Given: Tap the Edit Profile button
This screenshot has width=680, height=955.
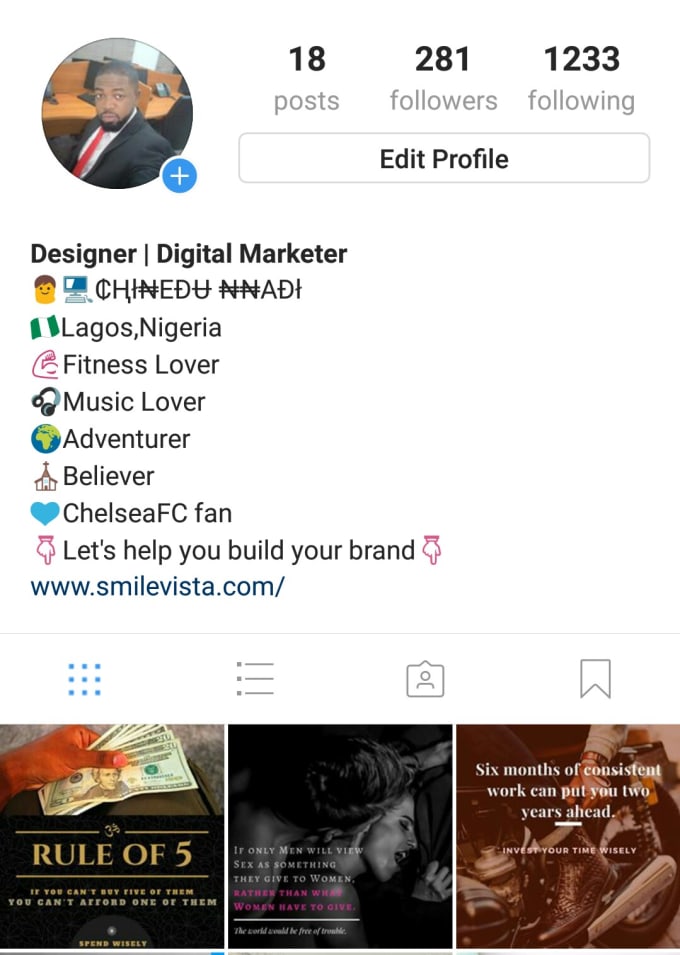Looking at the screenshot, I should point(444,159).
